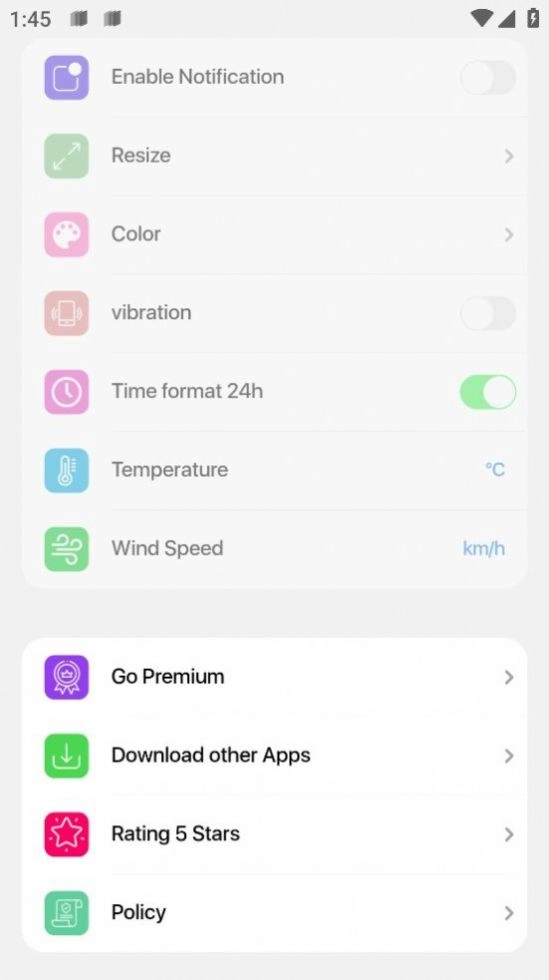The width and height of the screenshot is (549, 980).
Task: Open Go Premium
Action: click(x=274, y=677)
